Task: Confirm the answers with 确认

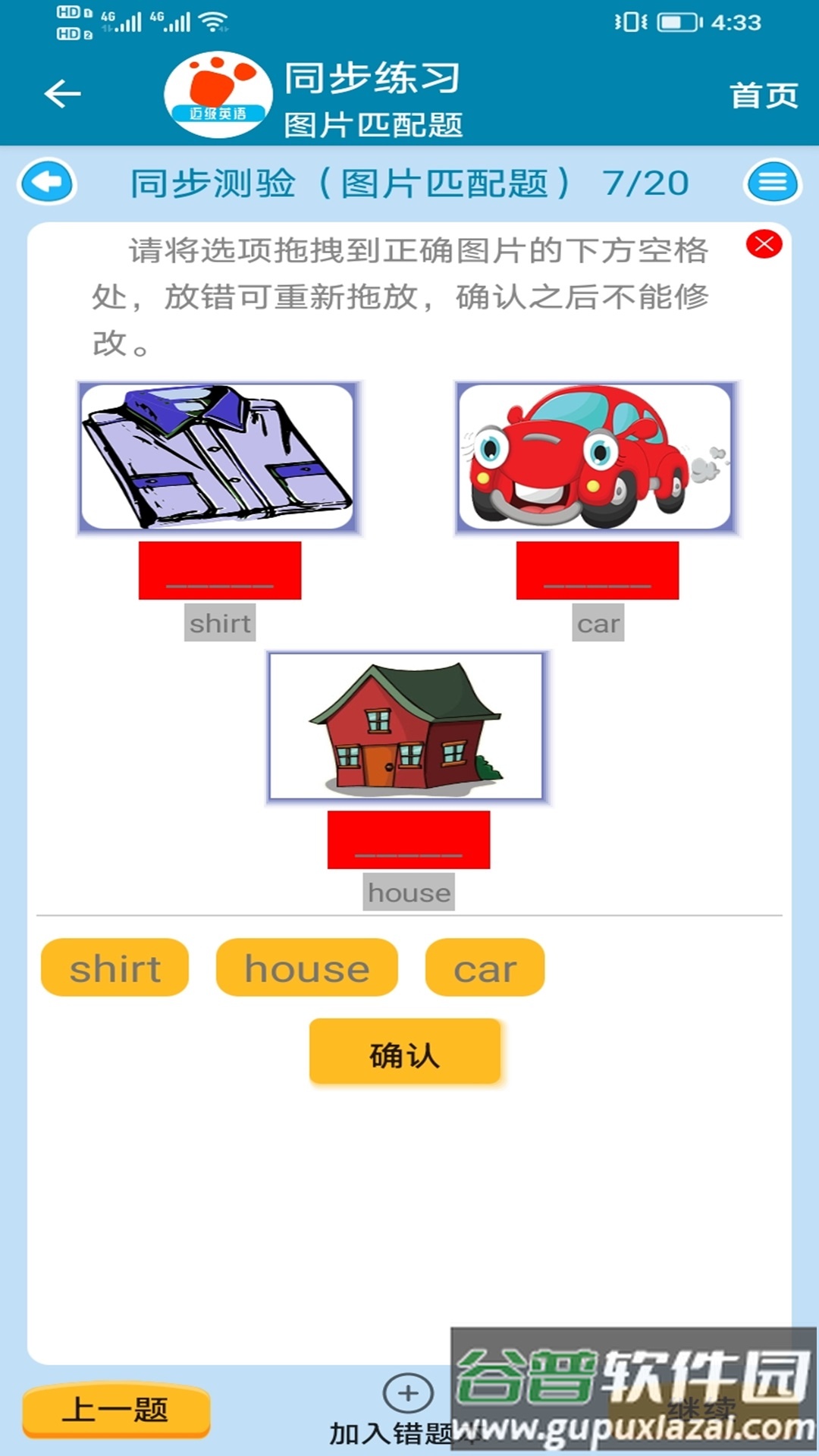Action: pyautogui.click(x=405, y=1054)
